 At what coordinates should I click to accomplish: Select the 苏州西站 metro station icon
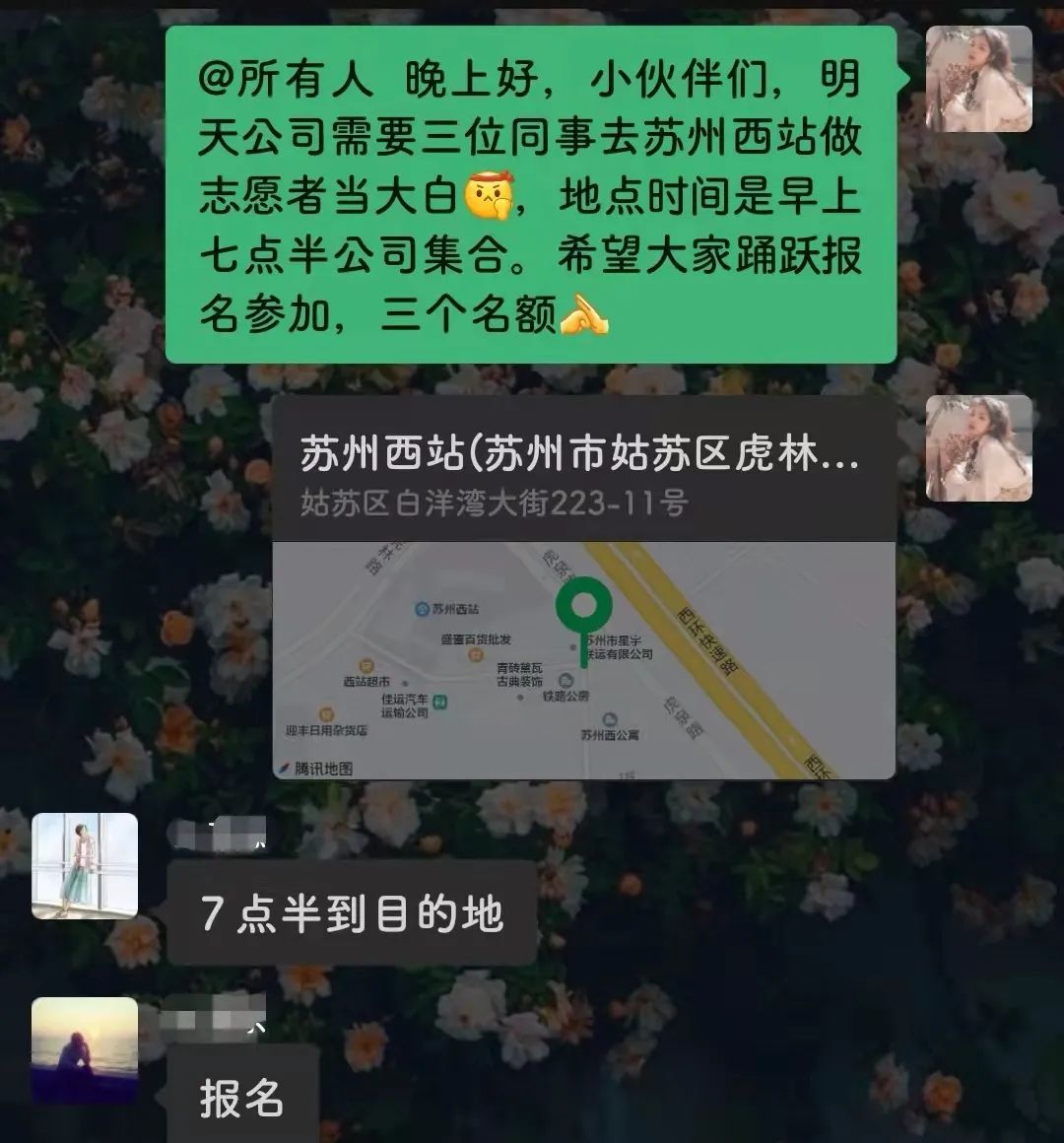coord(421,607)
